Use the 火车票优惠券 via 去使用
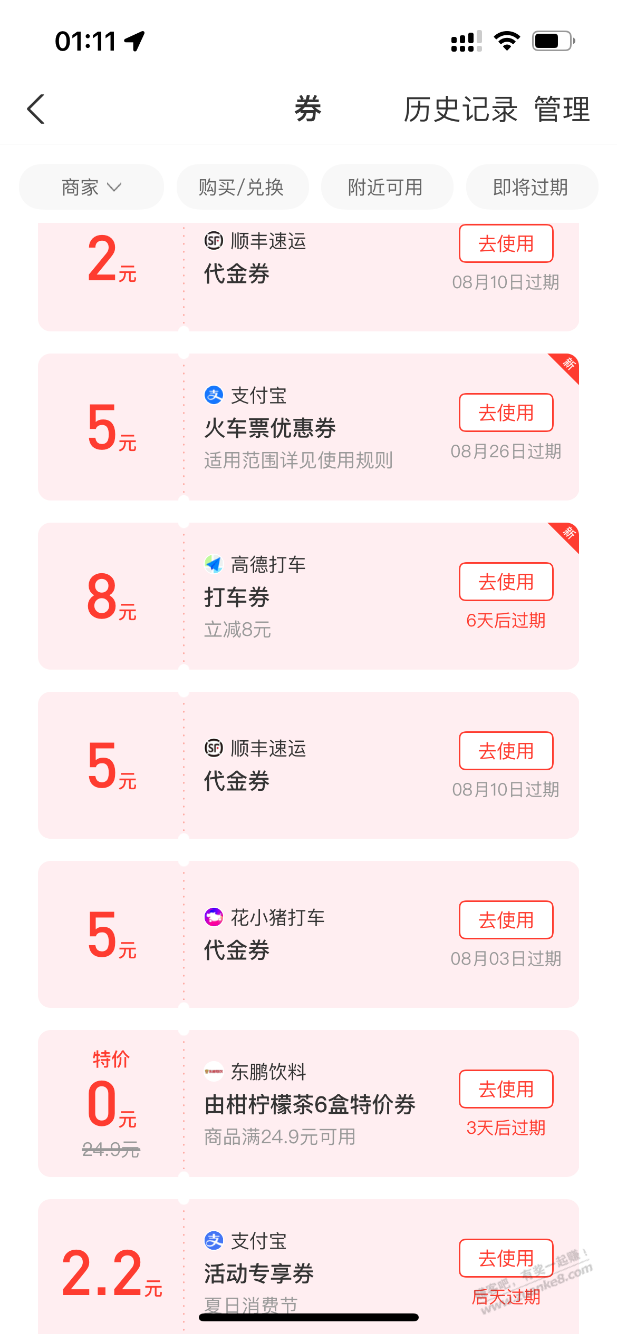 pos(506,412)
